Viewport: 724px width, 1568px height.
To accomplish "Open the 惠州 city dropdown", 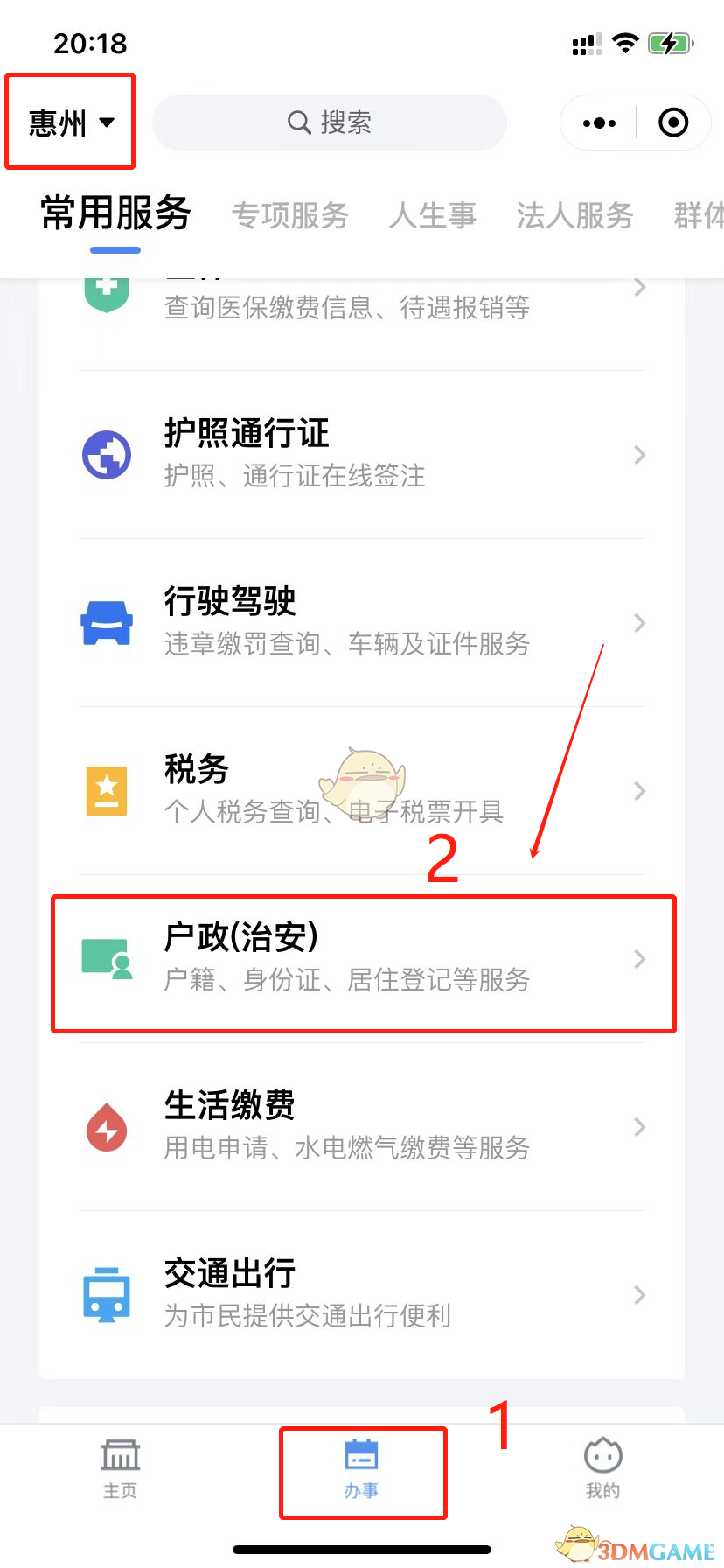I will pyautogui.click(x=70, y=122).
